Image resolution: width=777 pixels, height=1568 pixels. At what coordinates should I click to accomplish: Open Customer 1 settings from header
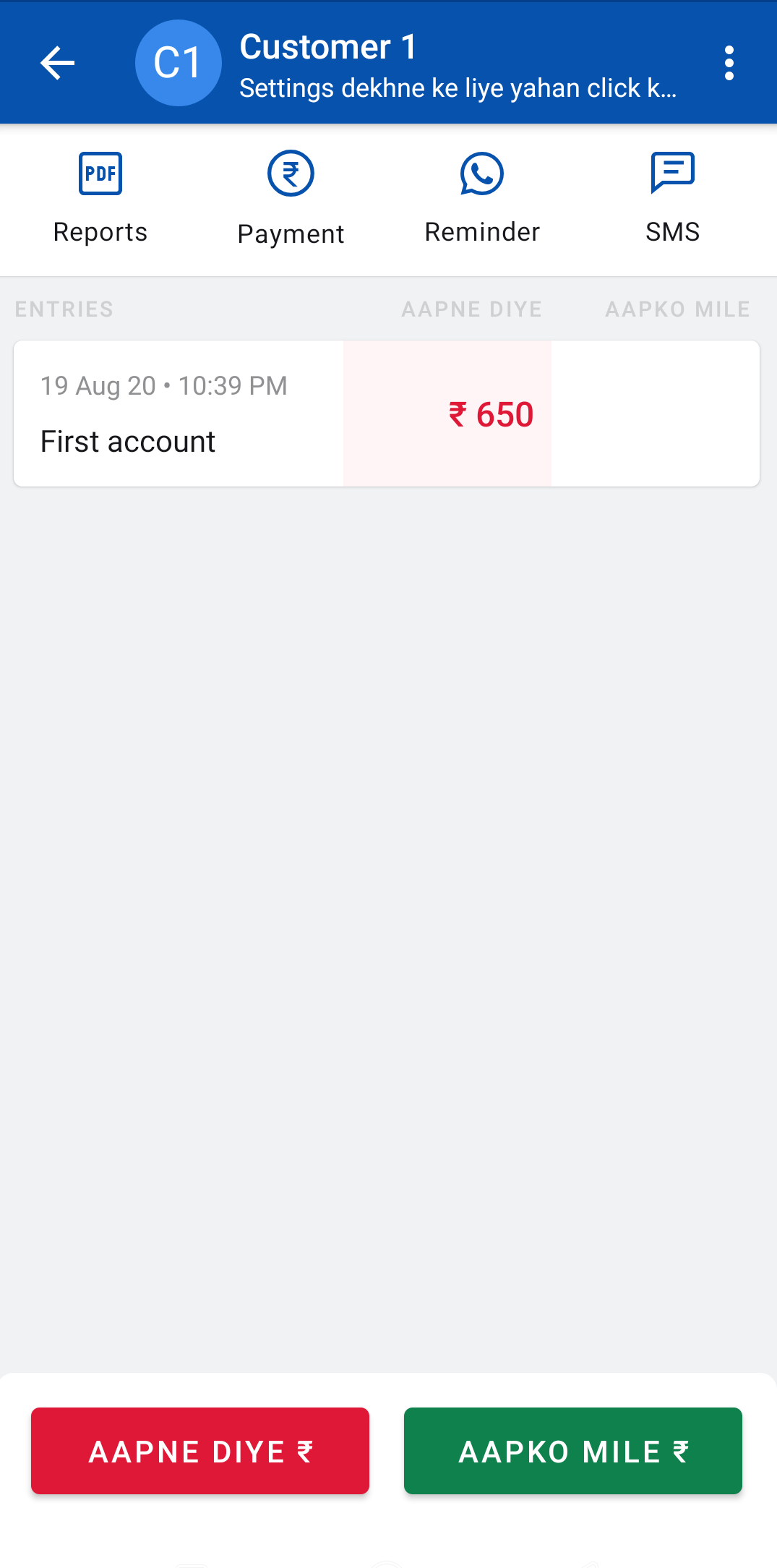tap(458, 64)
